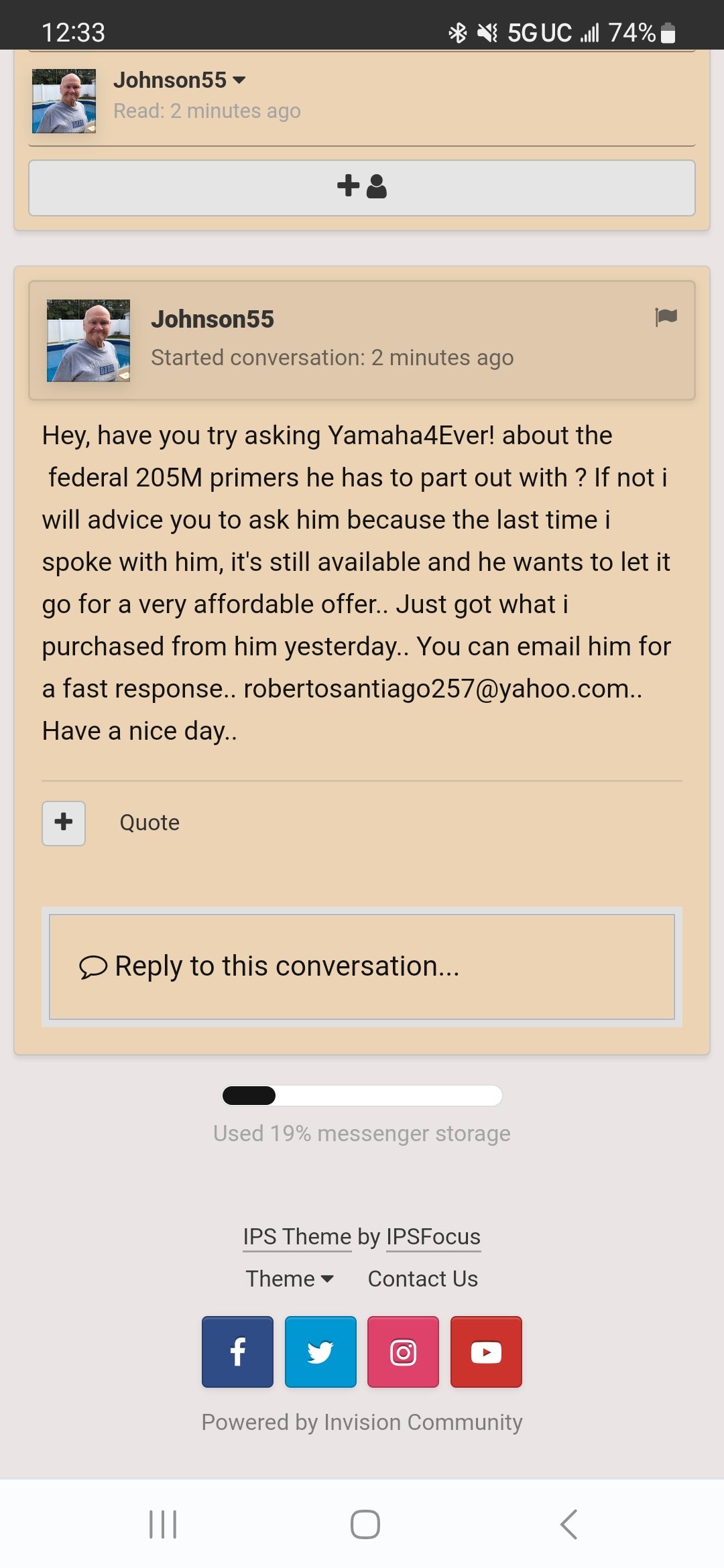
Task: Report Johnson55's message with the flag icon
Action: (x=666, y=316)
